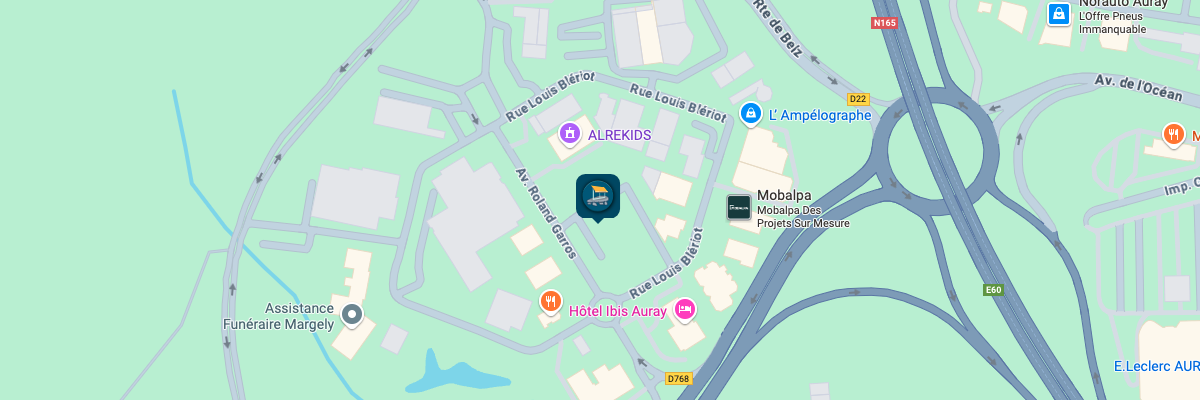The height and width of the screenshot is (400, 1200).
Task: Tap the ALREKIDS map marker
Action: coord(570,133)
